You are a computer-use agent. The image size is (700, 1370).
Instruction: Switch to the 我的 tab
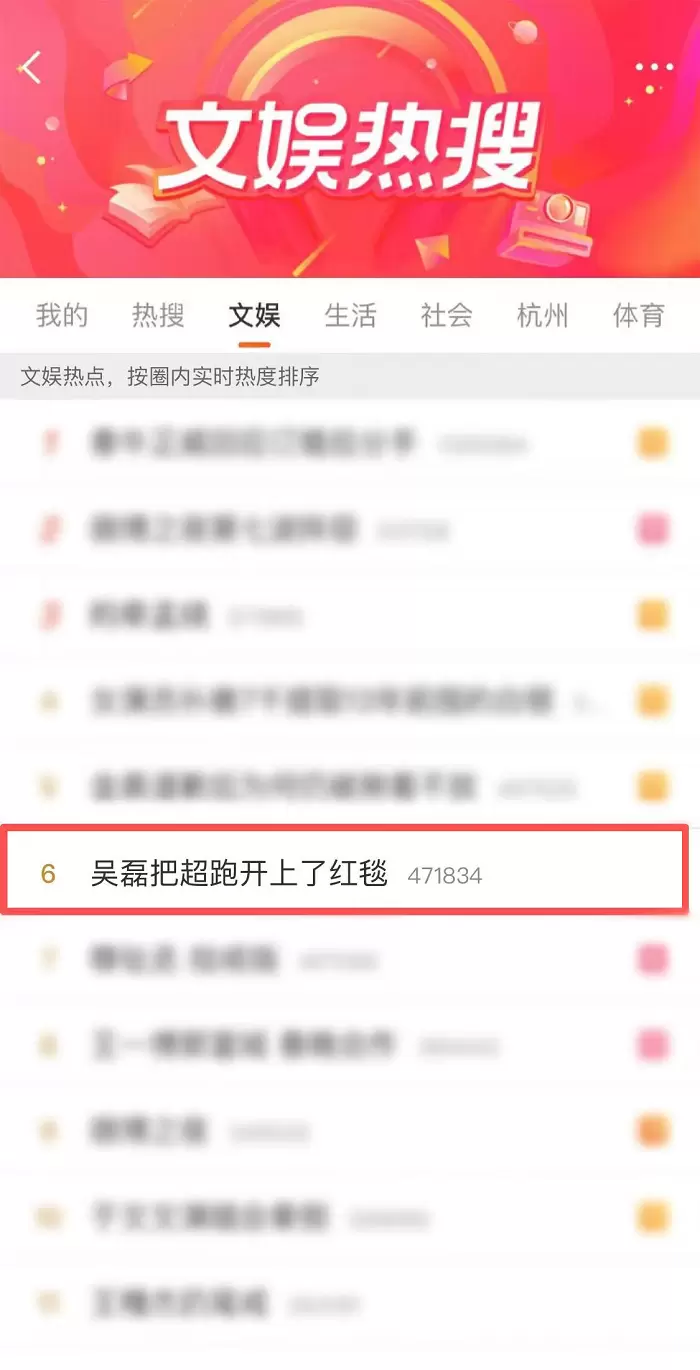[x=62, y=316]
